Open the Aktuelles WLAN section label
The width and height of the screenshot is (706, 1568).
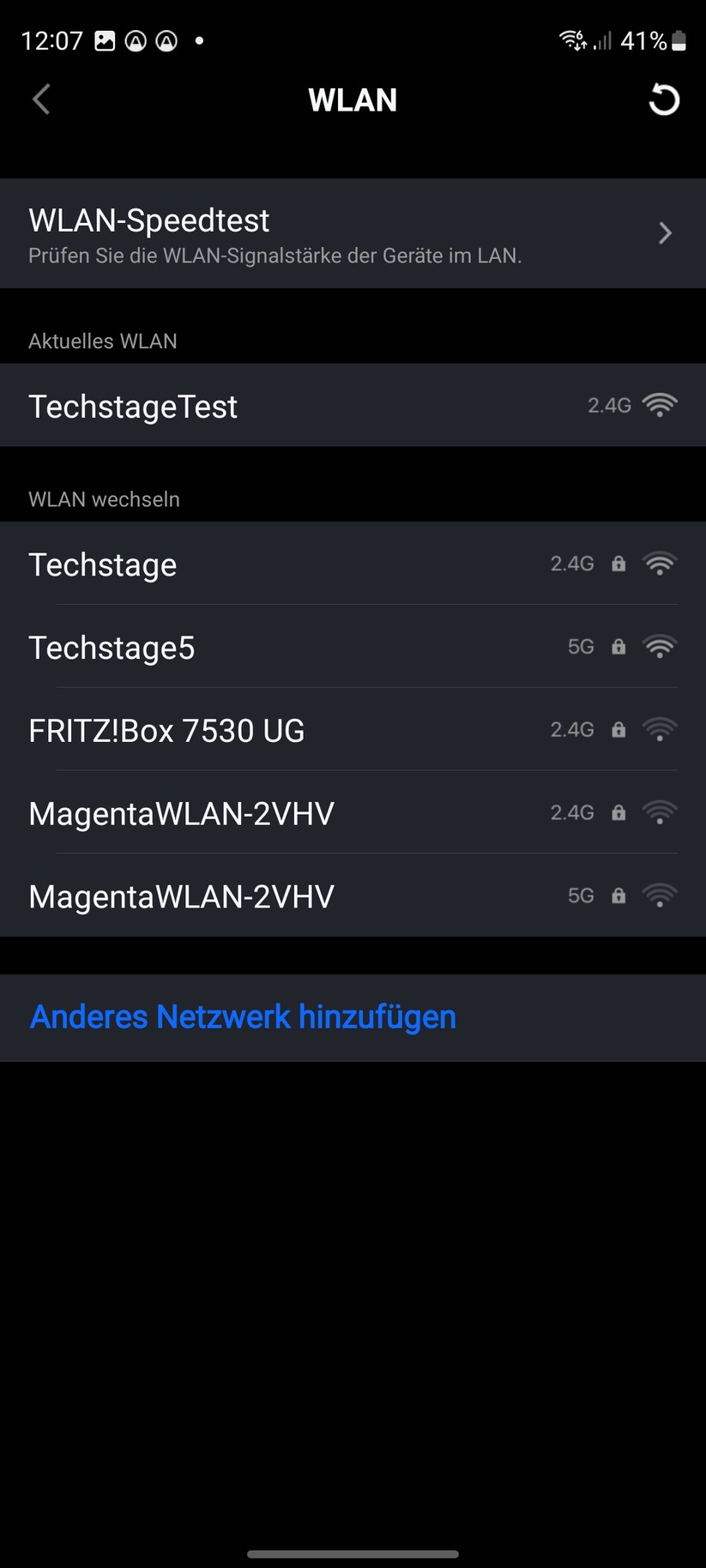click(x=103, y=341)
